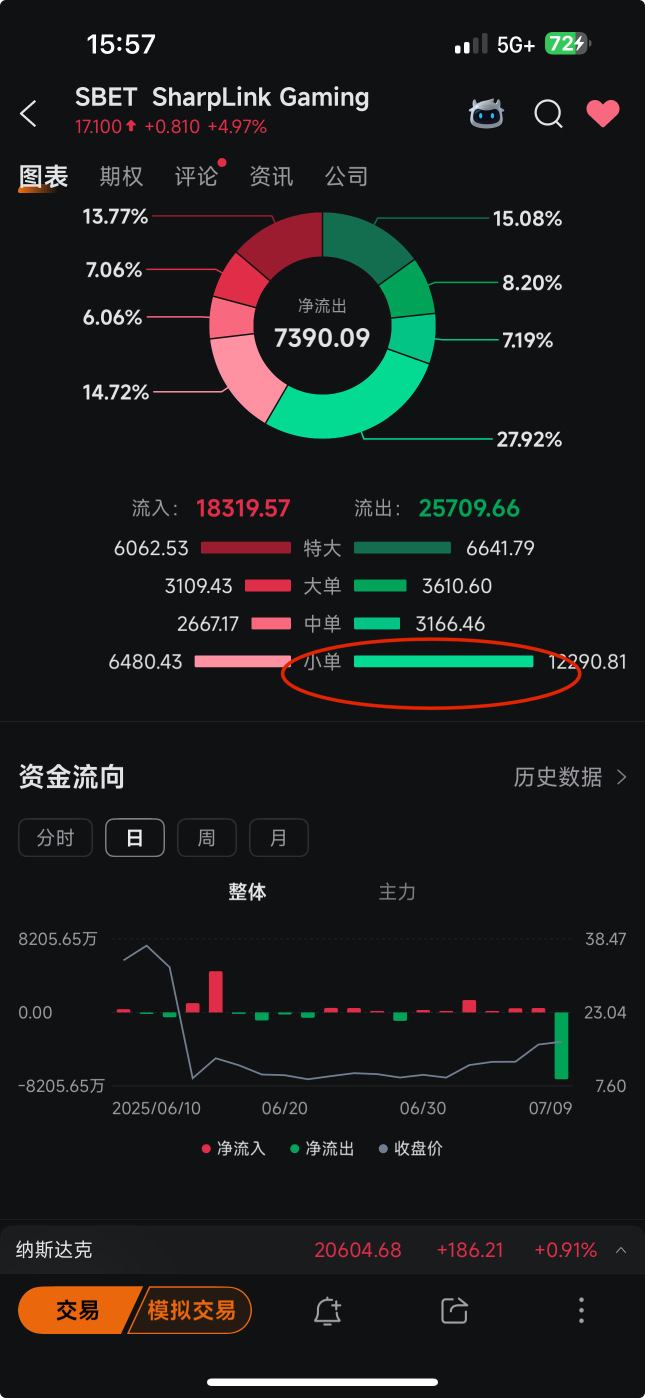The width and height of the screenshot is (645, 1398).
Task: Select the 月 period chip
Action: click(x=278, y=838)
